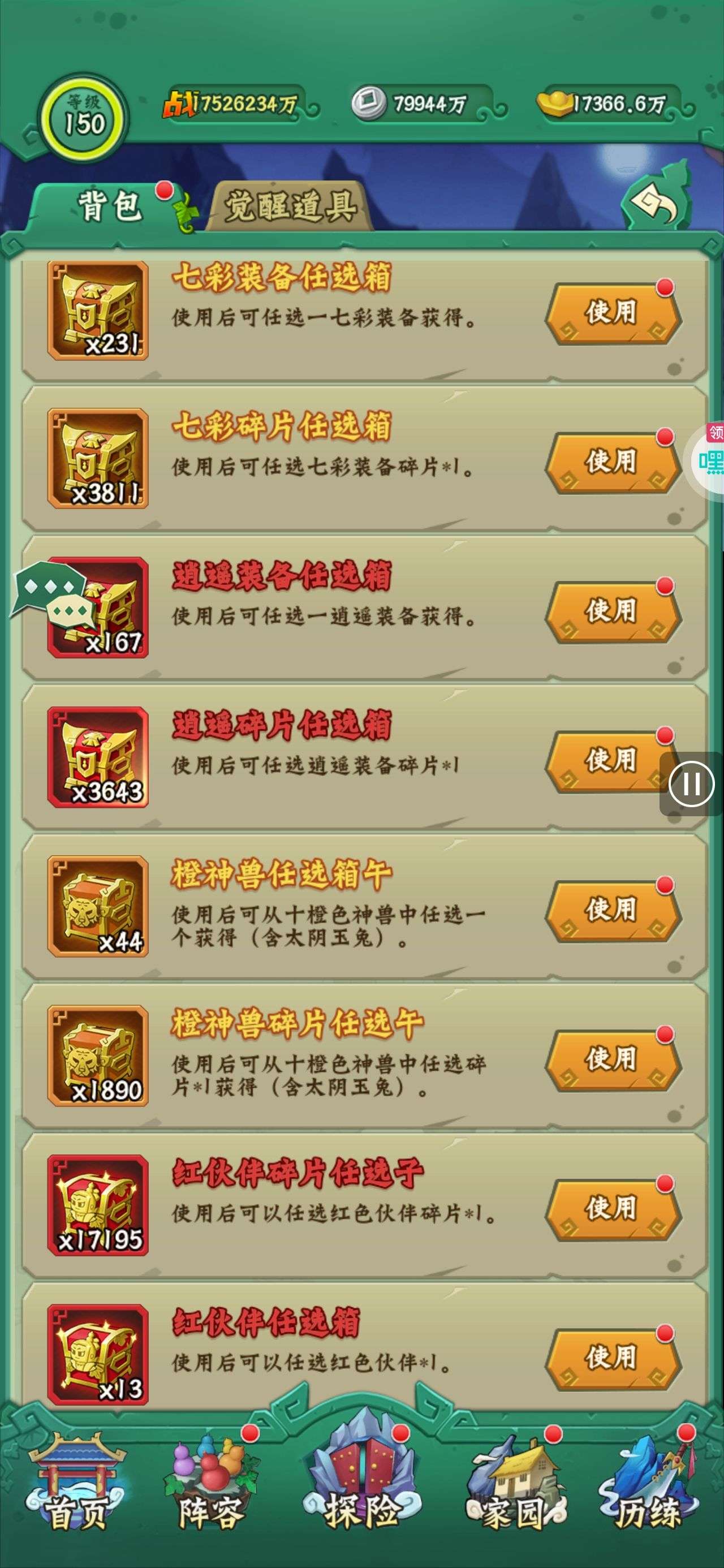Screen dimensions: 724x1568
Task: Use the 橙神兽碎片任选午 item
Action: tap(611, 1059)
